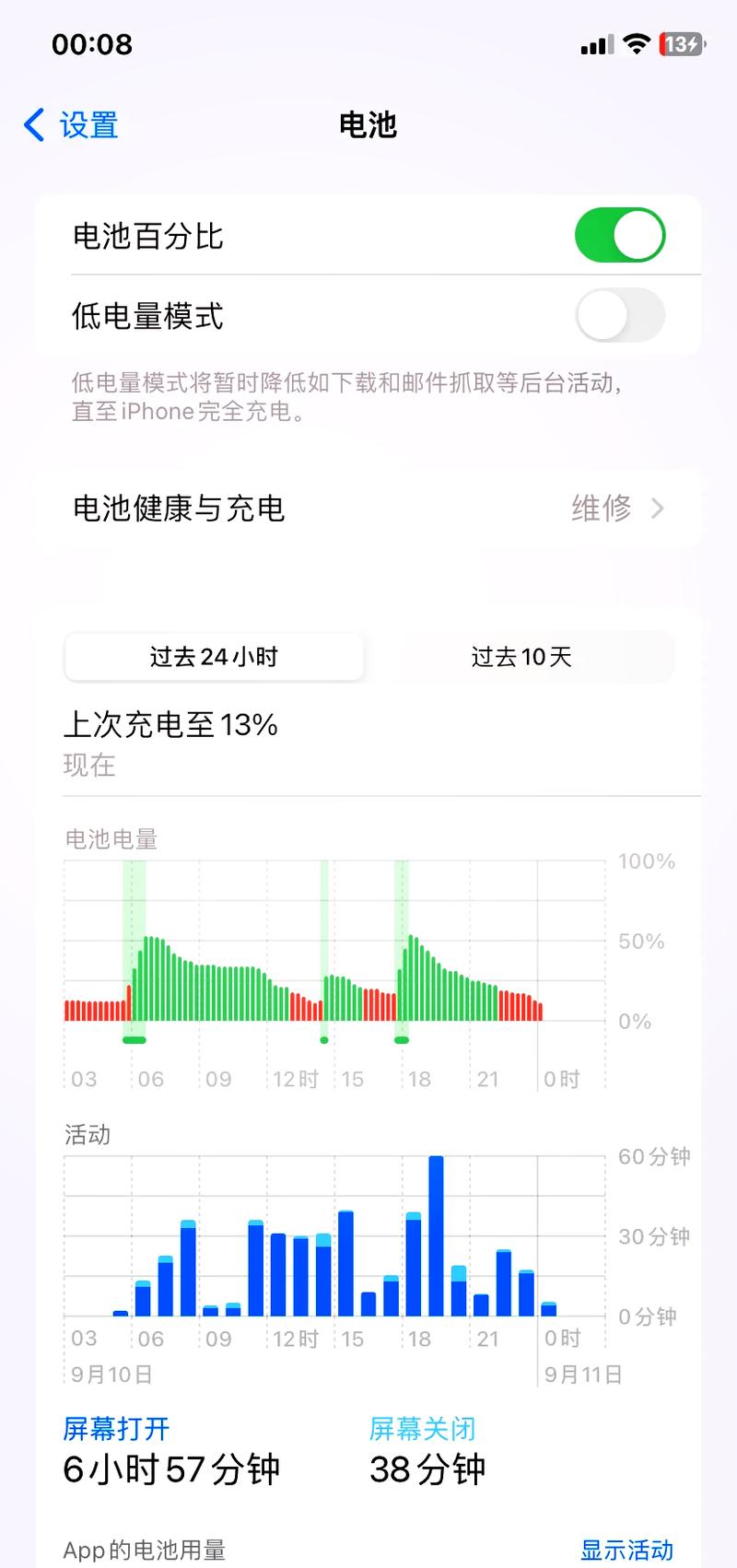Turn off the 电池百分比 toggle
Screen dimensions: 737x1568
(619, 235)
